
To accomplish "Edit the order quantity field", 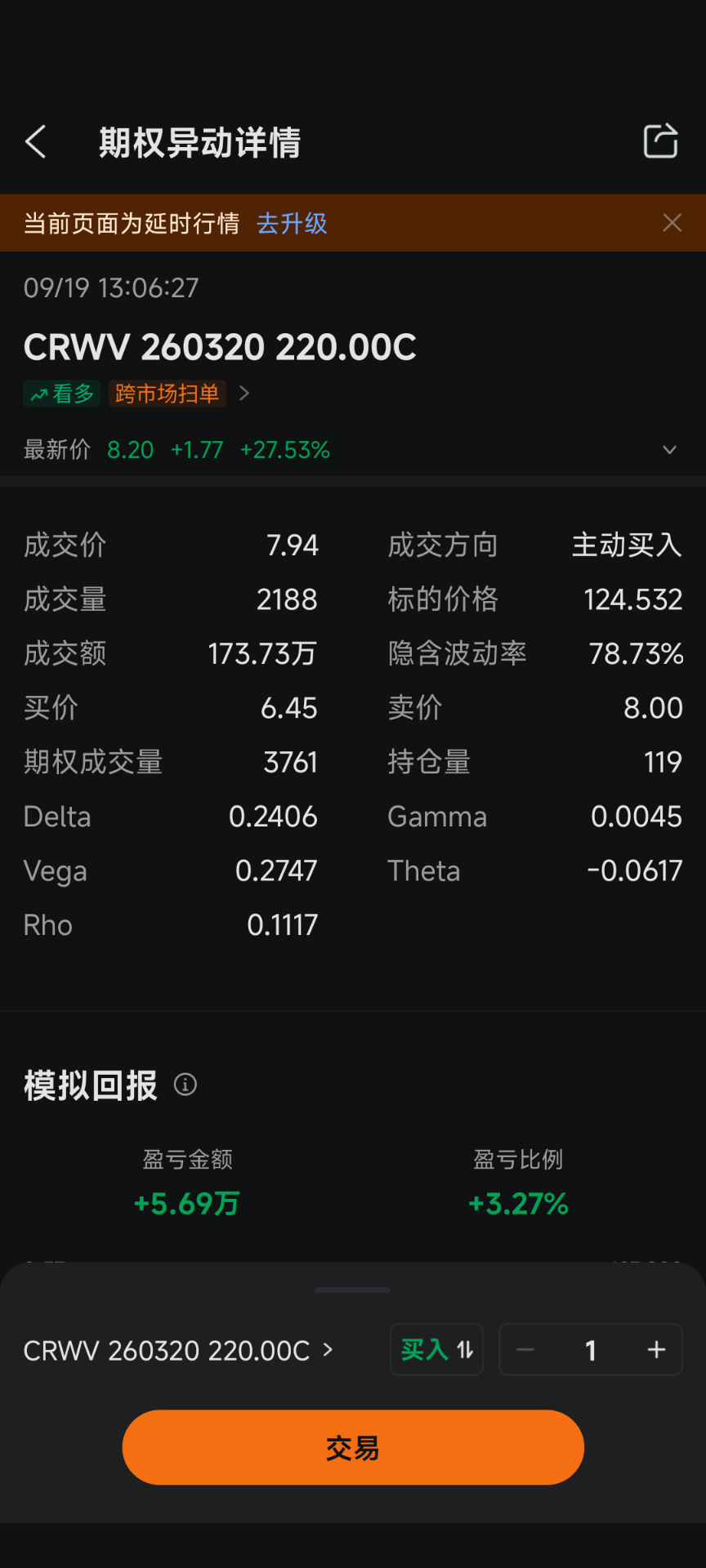I will [x=591, y=1350].
